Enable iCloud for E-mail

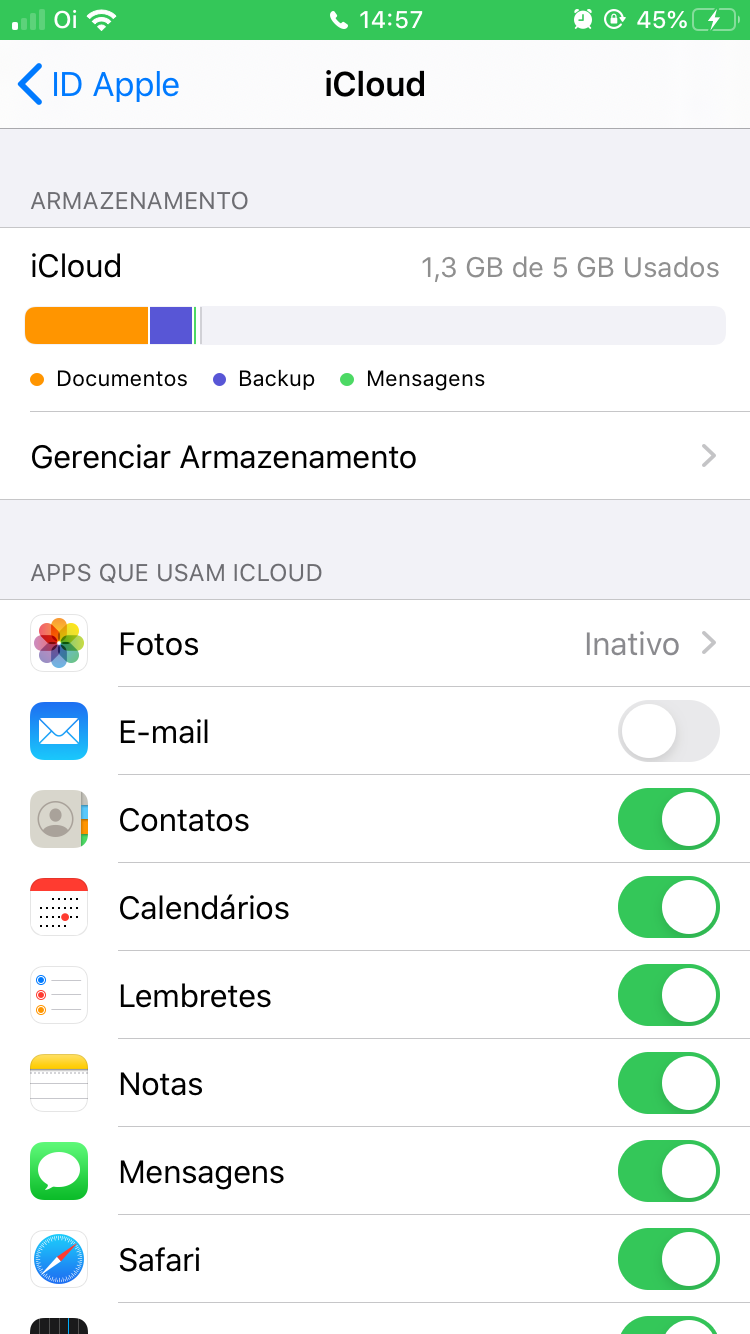(668, 732)
